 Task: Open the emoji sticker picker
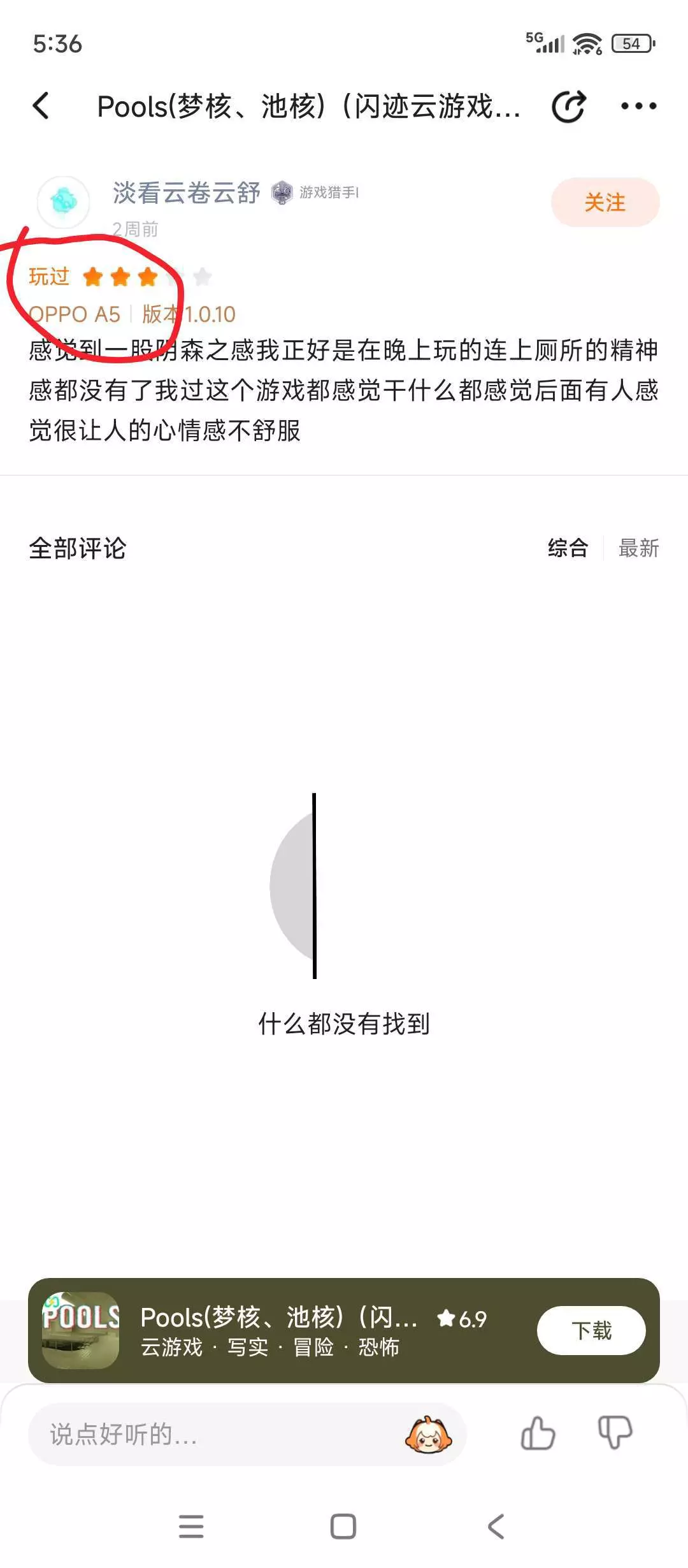click(428, 1434)
